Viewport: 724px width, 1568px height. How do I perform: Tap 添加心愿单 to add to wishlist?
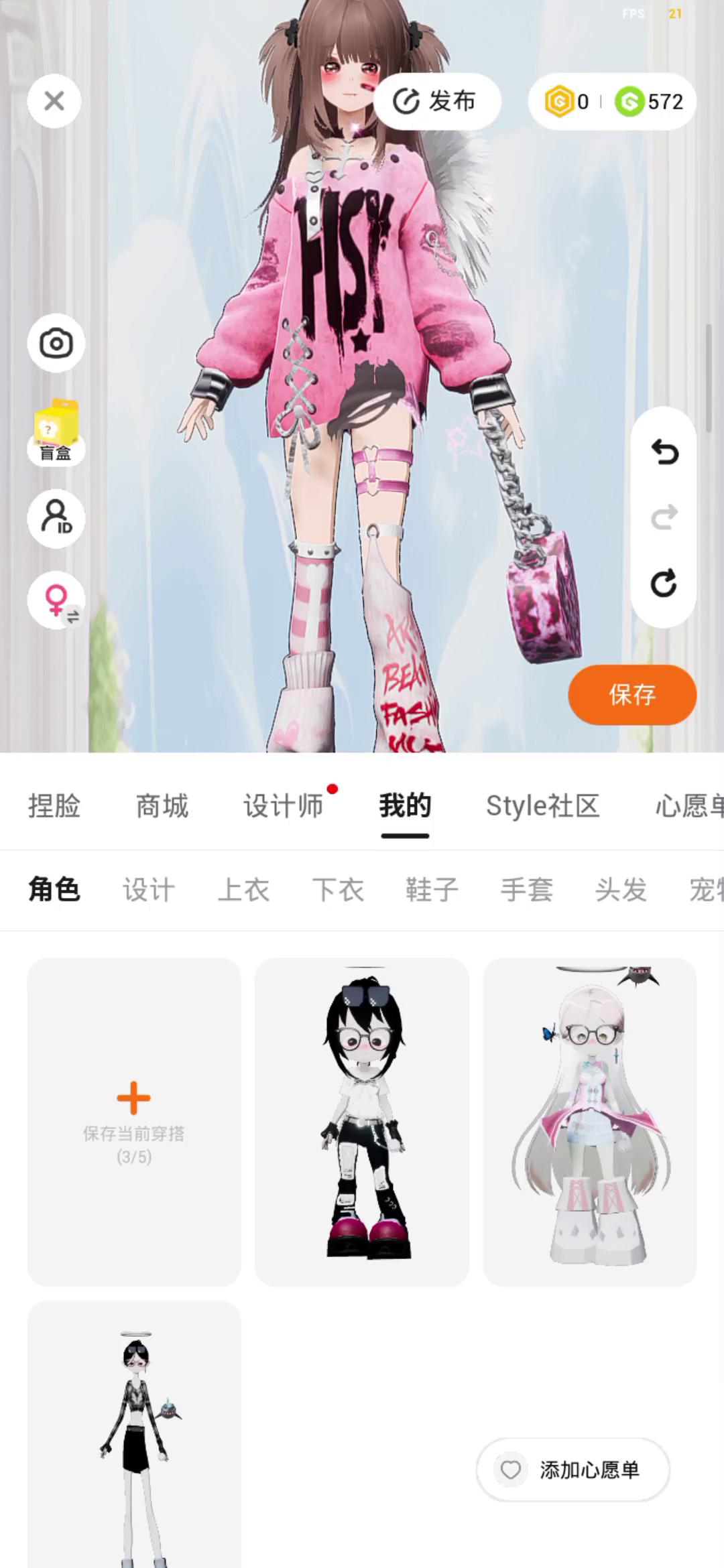(573, 1470)
